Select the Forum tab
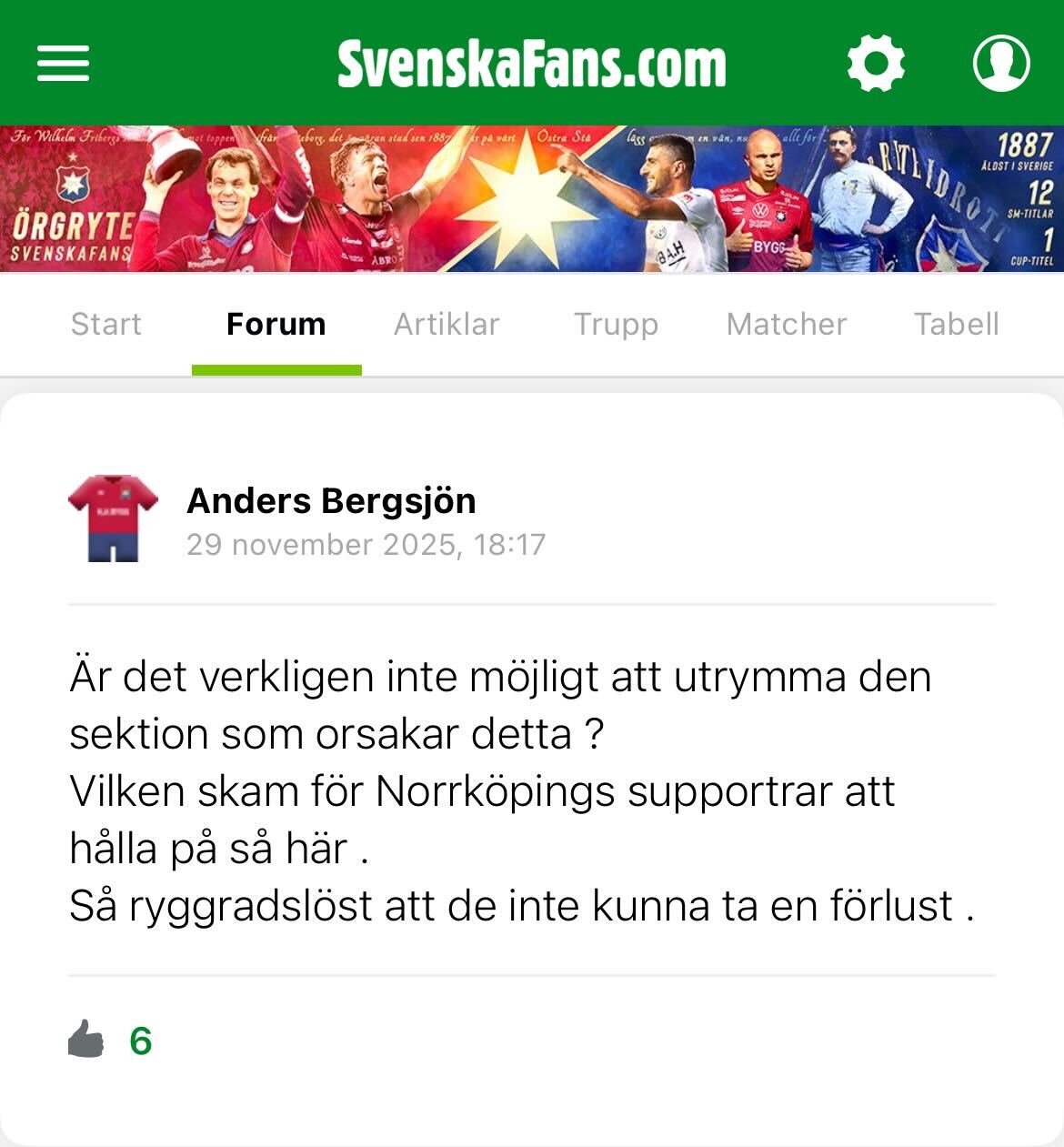Image resolution: width=1064 pixels, height=1147 pixels. 276,324
